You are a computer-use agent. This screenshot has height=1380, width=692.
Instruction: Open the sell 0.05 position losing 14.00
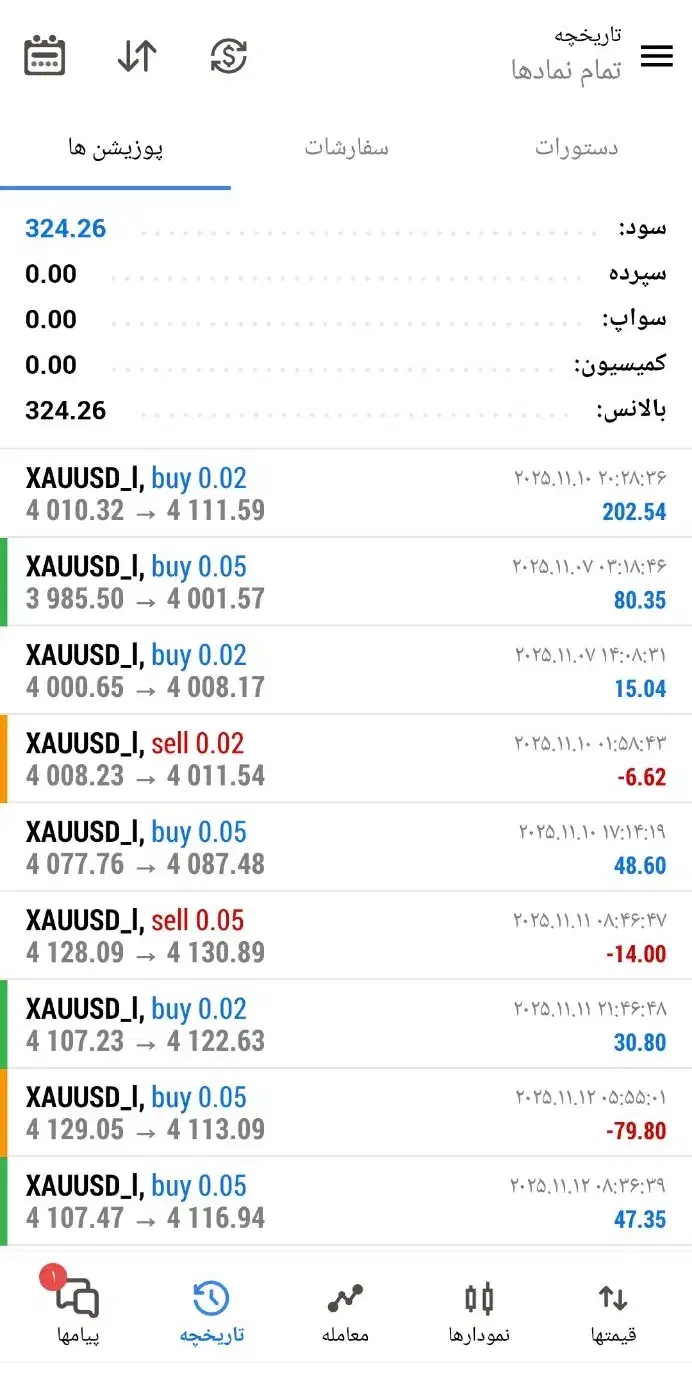(346, 936)
